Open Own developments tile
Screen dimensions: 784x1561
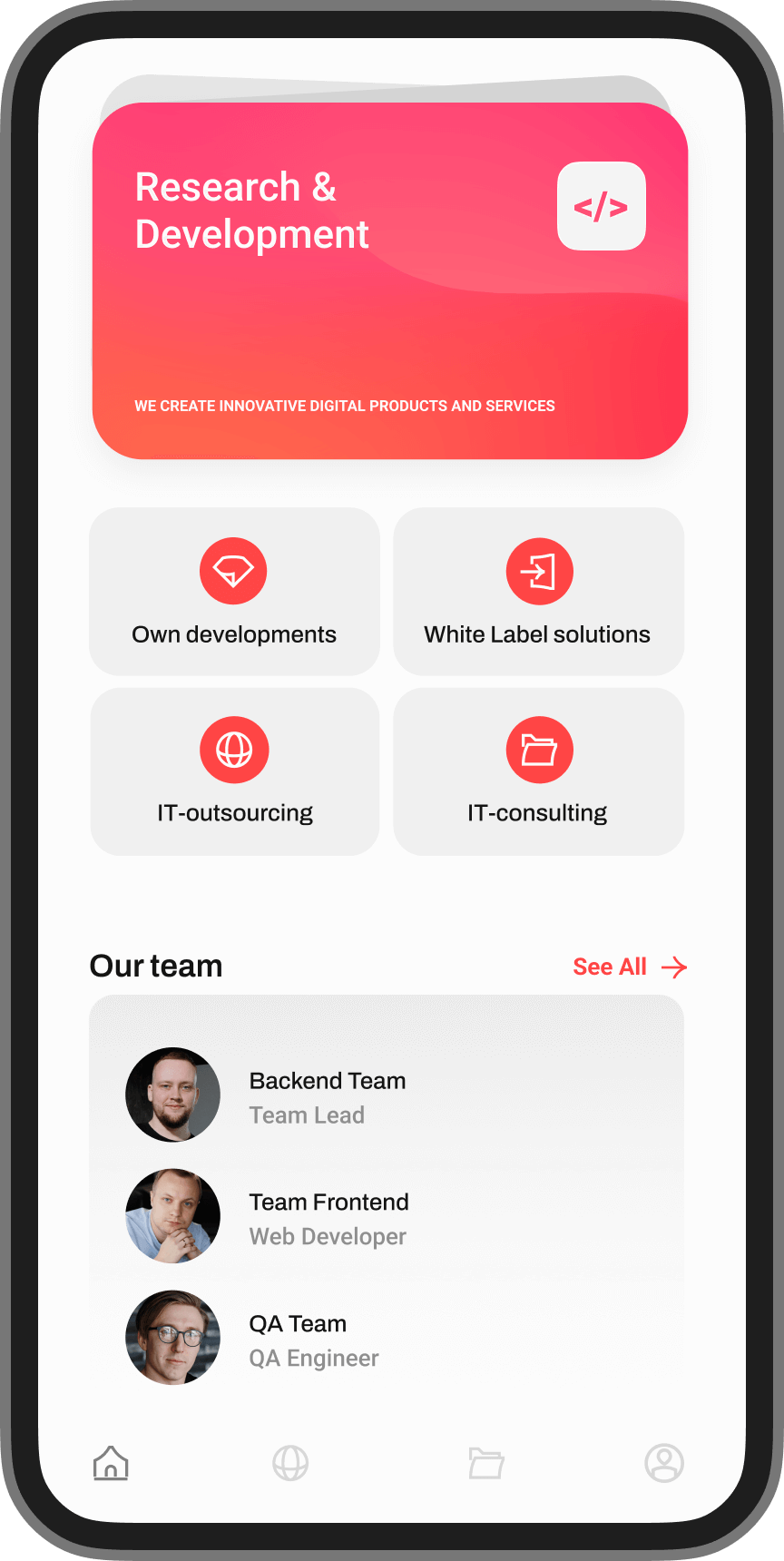click(234, 592)
